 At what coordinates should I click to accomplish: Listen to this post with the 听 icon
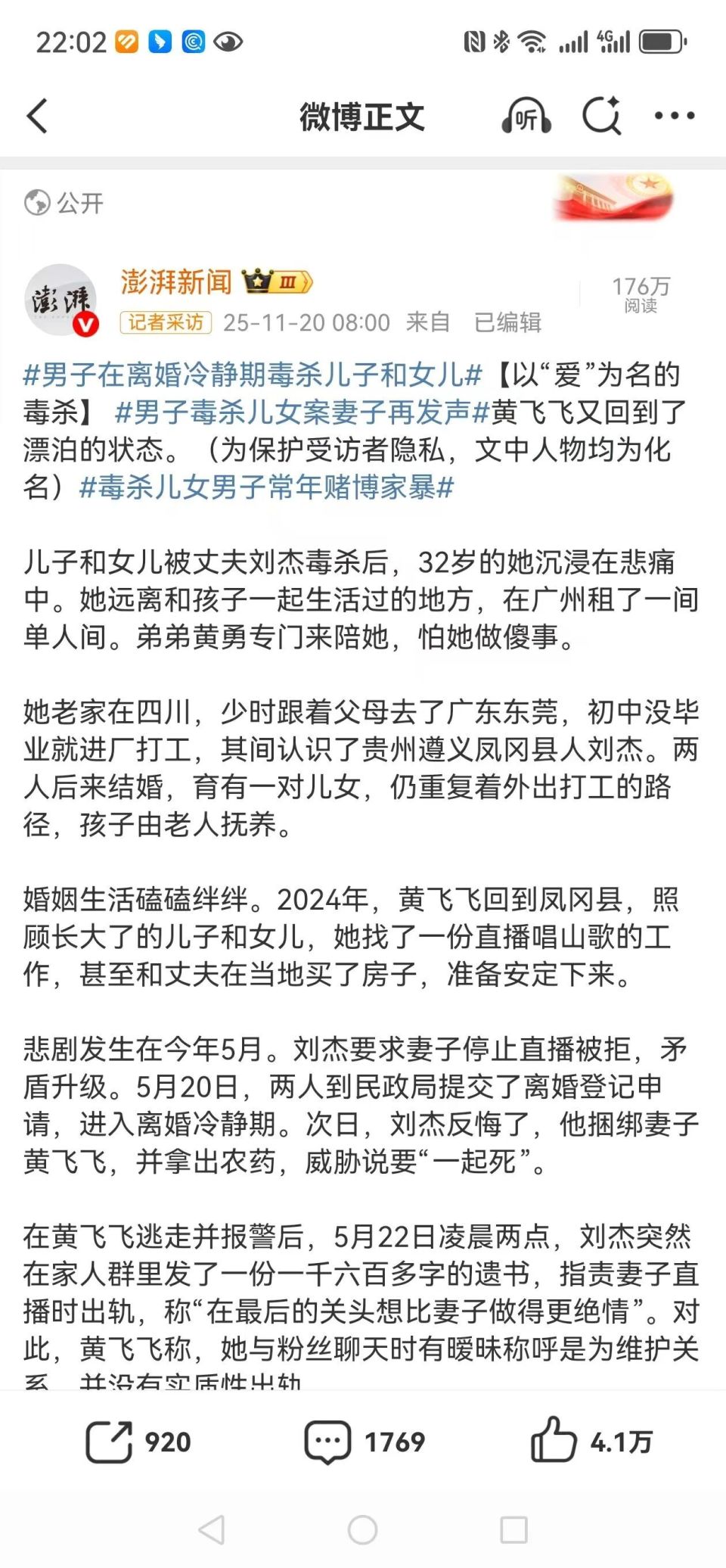point(526,117)
